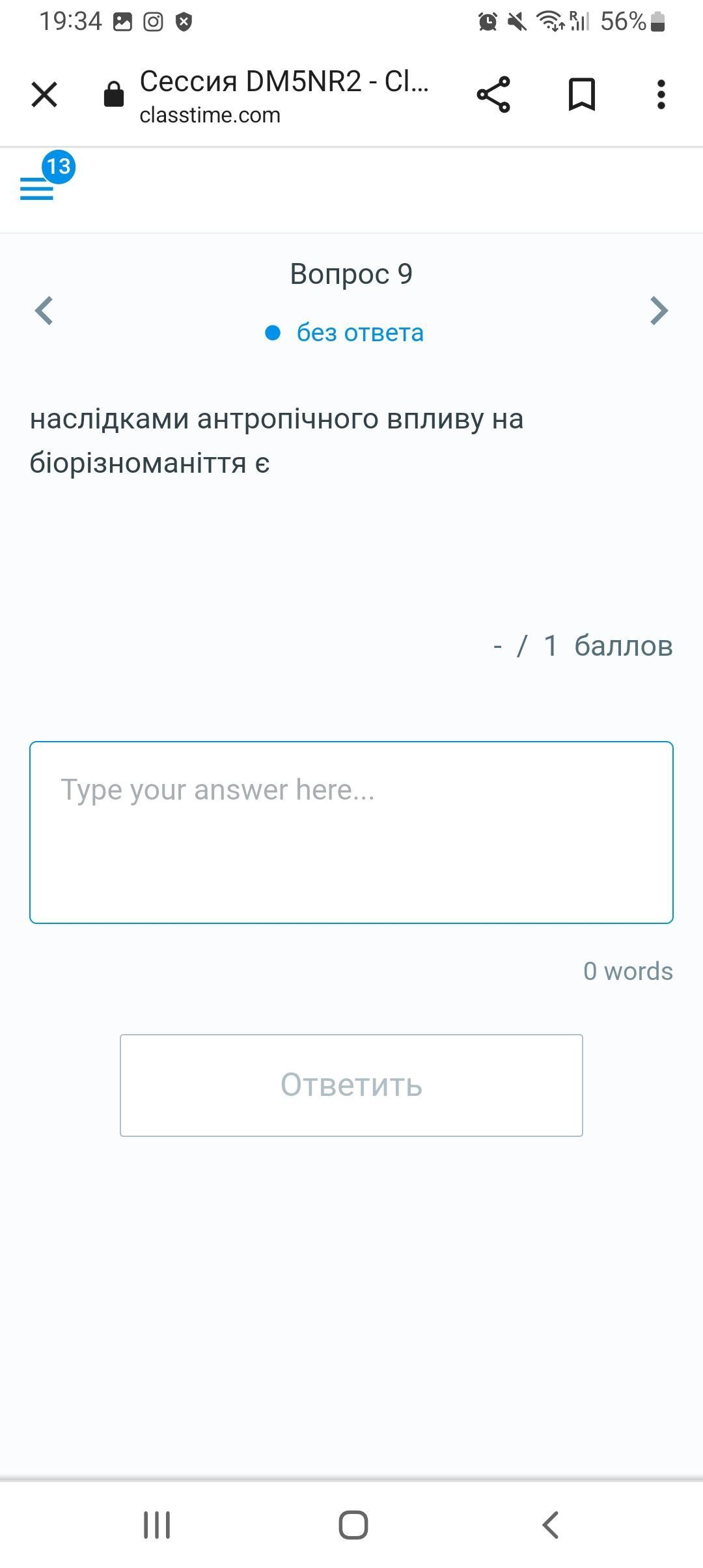Go to the next question
This screenshot has height=1568, width=703.
pos(659,311)
